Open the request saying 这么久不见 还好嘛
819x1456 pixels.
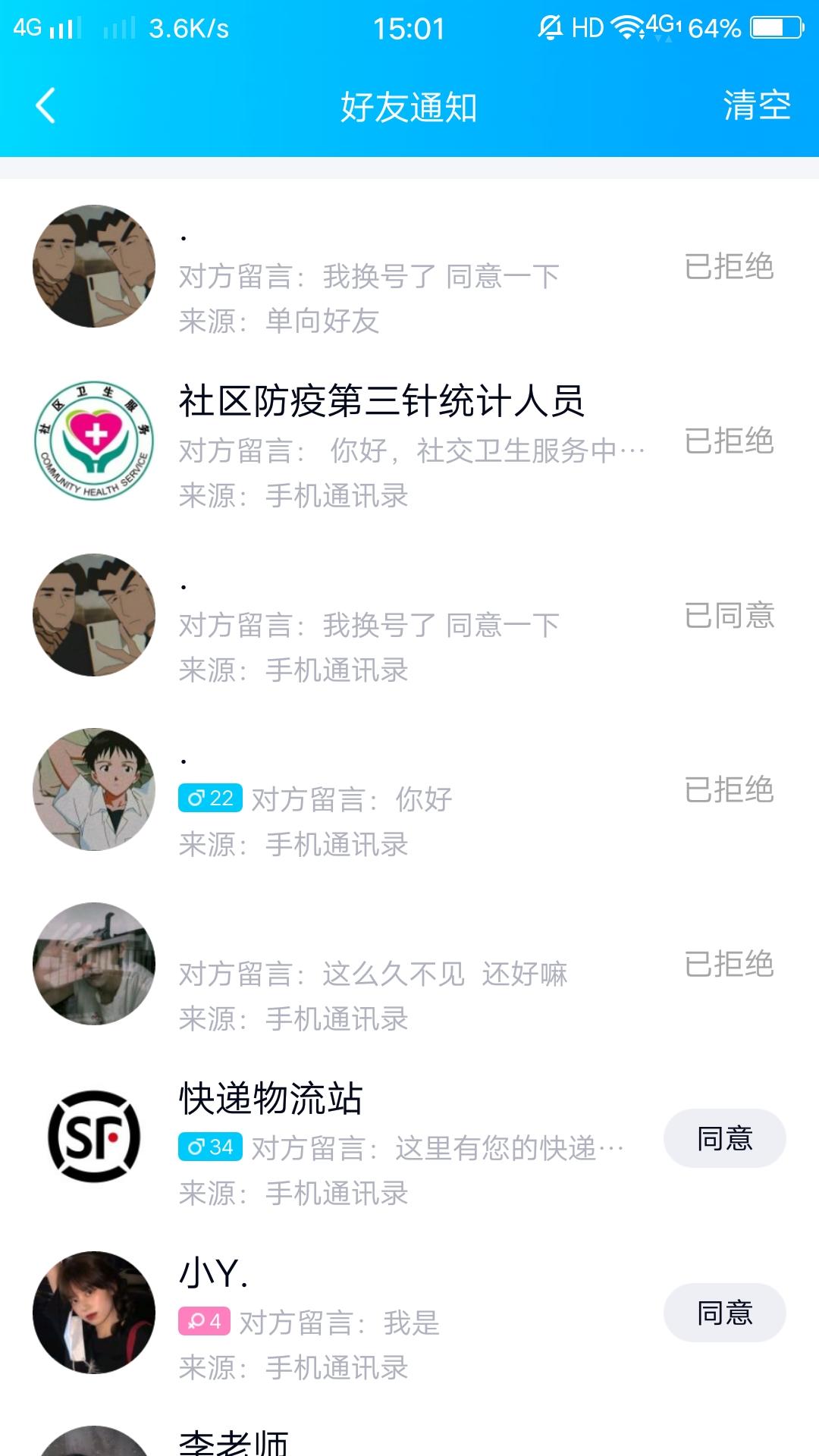pos(409,964)
